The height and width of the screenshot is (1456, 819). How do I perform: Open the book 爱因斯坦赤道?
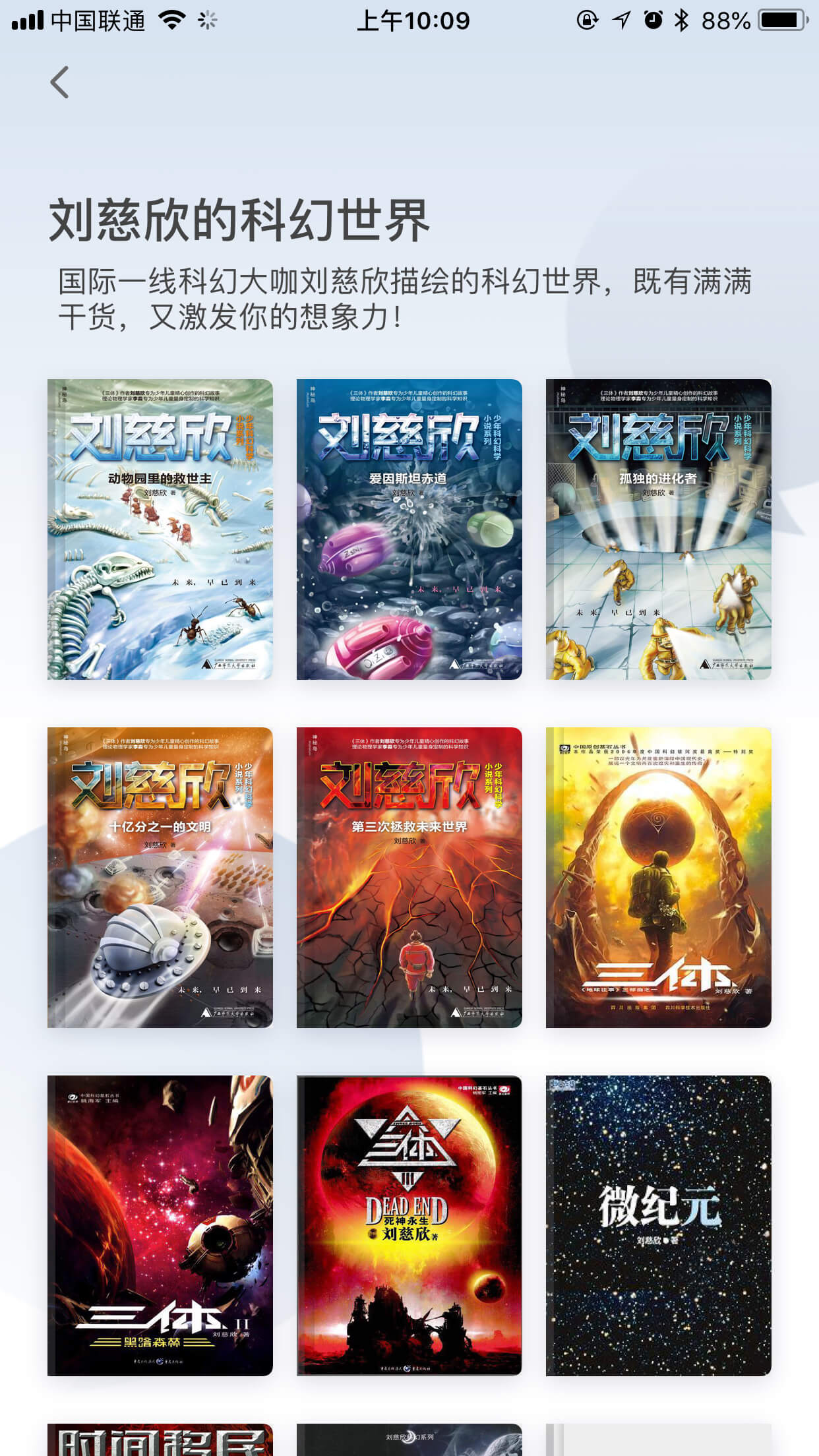pyautogui.click(x=409, y=529)
